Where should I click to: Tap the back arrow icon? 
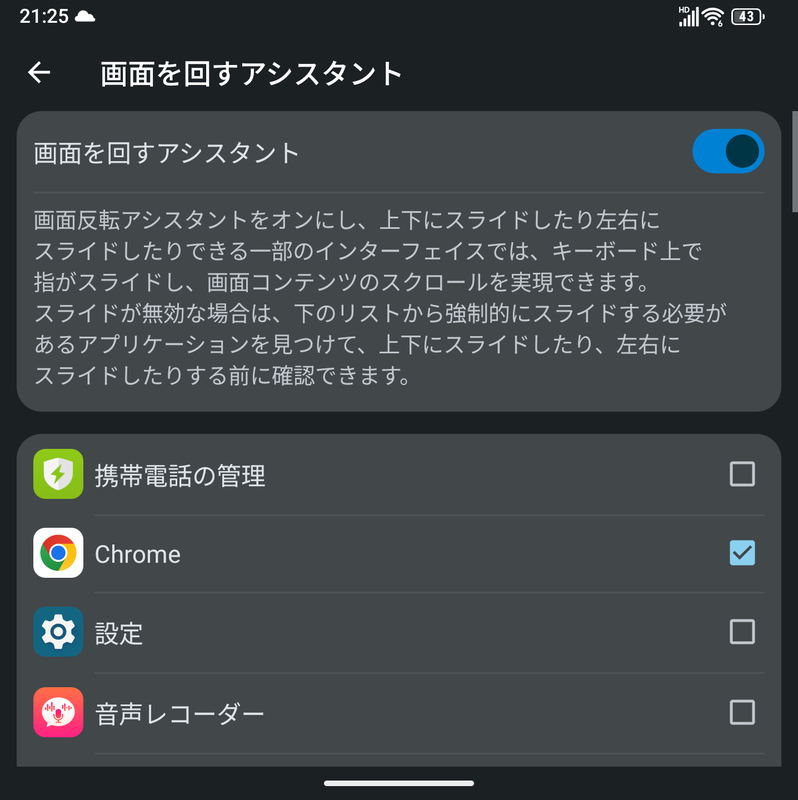pyautogui.click(x=38, y=73)
